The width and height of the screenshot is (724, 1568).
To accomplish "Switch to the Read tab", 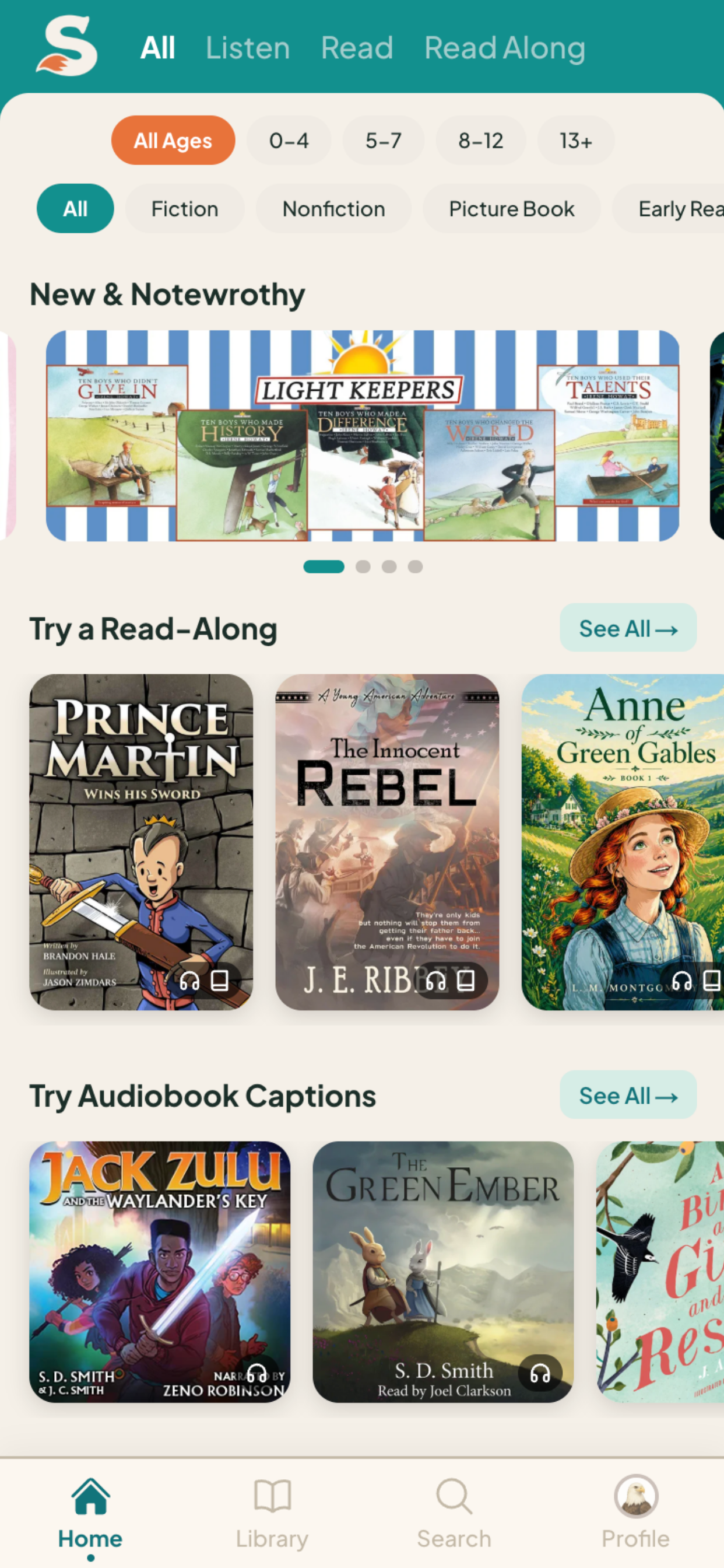I will click(357, 48).
